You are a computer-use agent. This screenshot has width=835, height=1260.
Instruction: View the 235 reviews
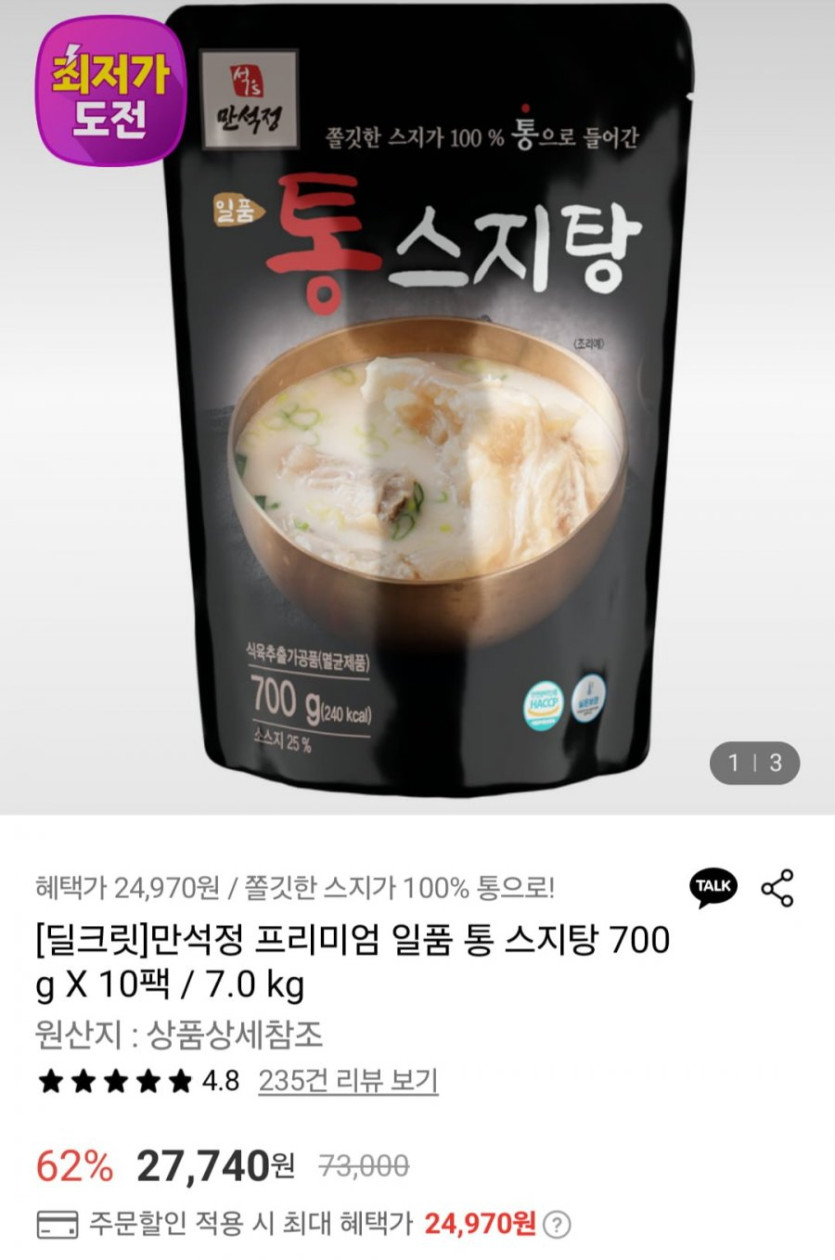pos(347,1080)
